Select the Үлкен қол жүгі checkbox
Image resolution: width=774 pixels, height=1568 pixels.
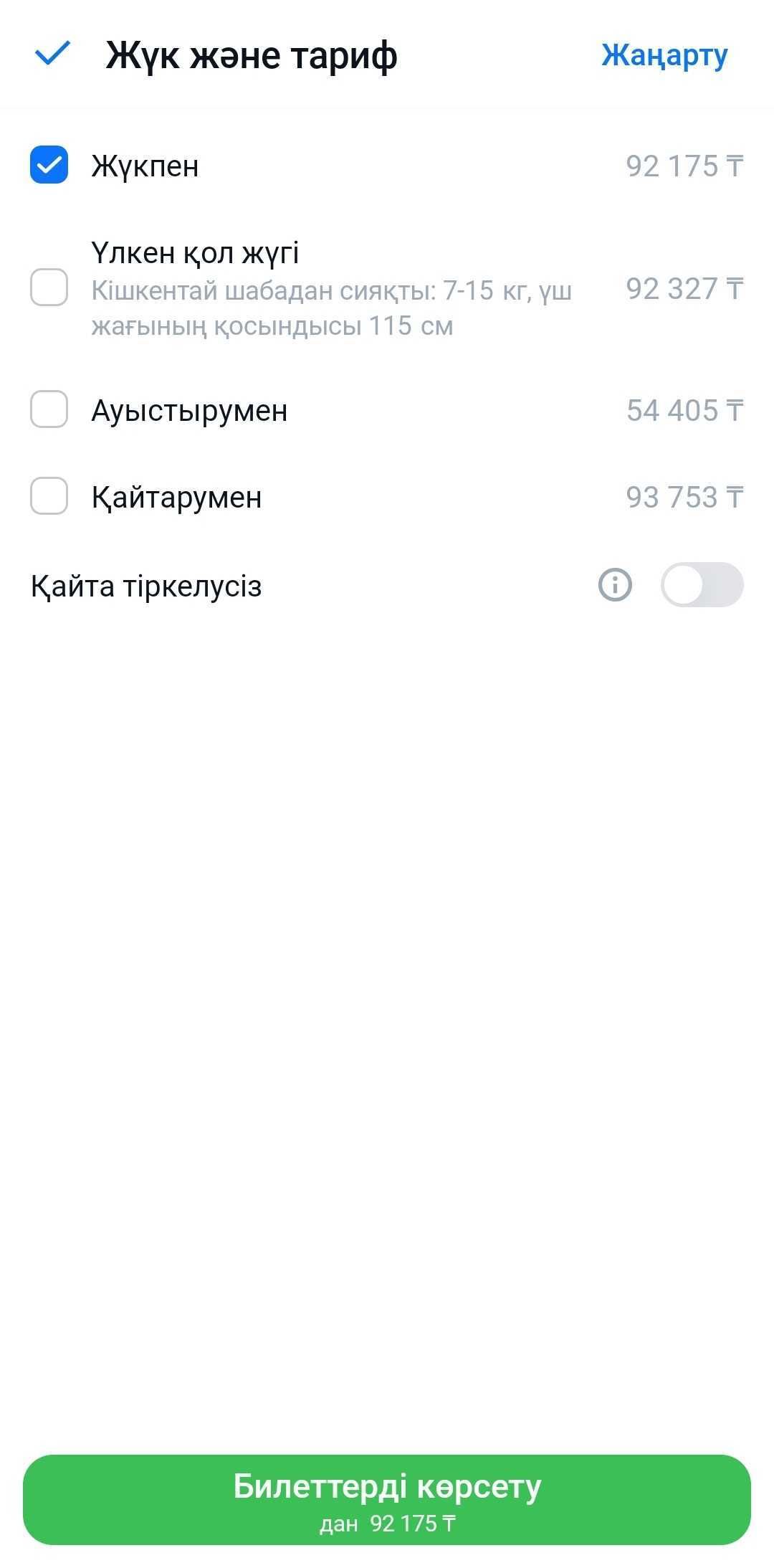pos(49,288)
